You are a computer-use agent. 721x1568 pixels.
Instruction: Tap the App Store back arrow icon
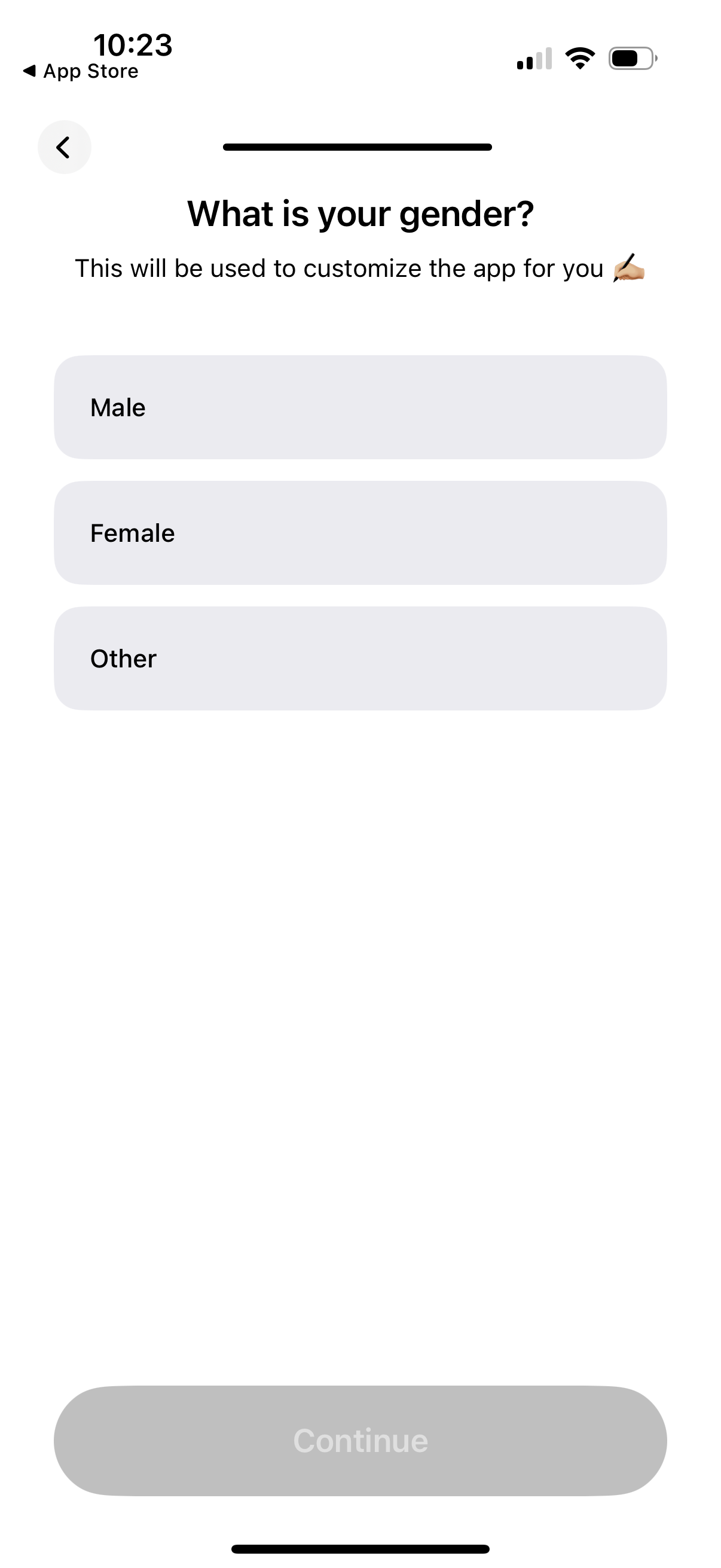click(27, 71)
